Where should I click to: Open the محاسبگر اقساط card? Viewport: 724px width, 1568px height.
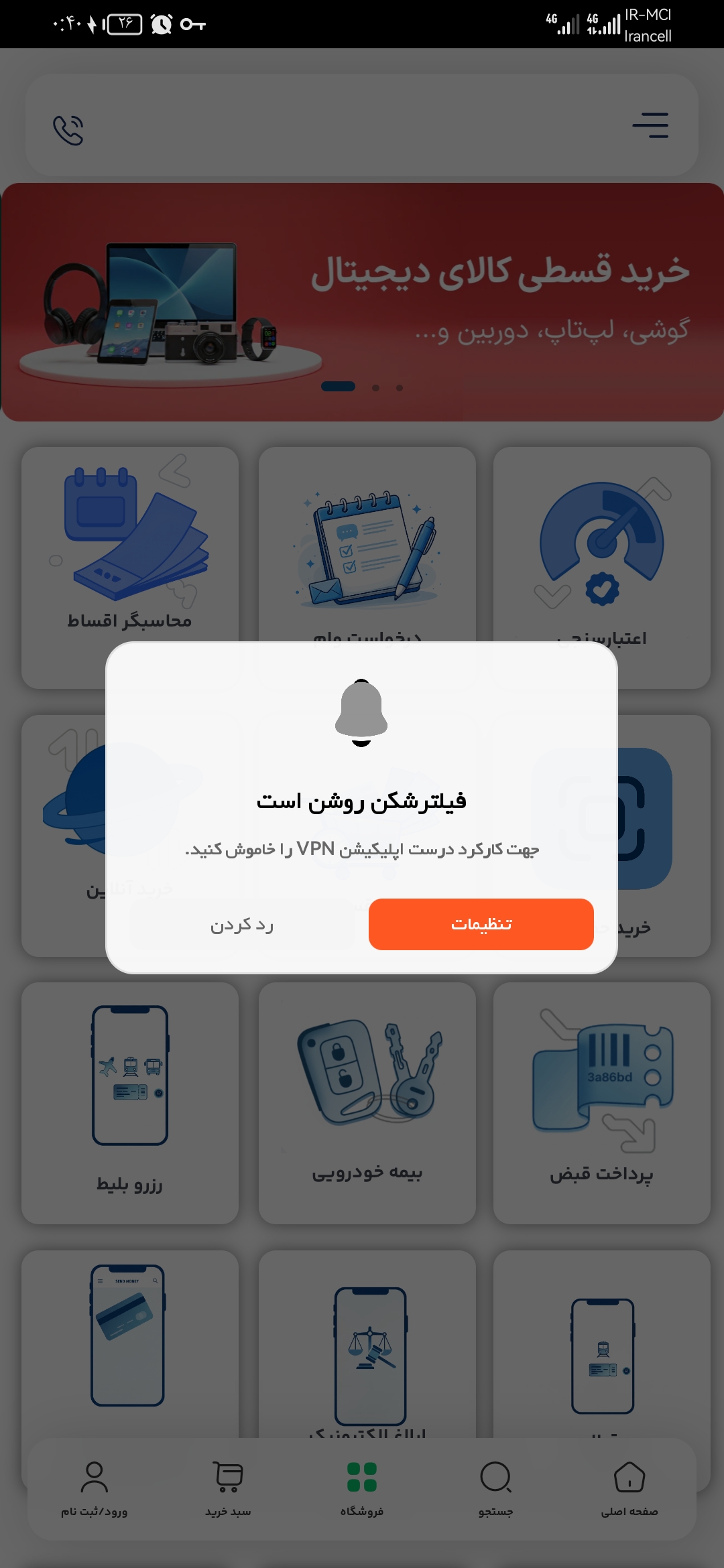tap(129, 549)
